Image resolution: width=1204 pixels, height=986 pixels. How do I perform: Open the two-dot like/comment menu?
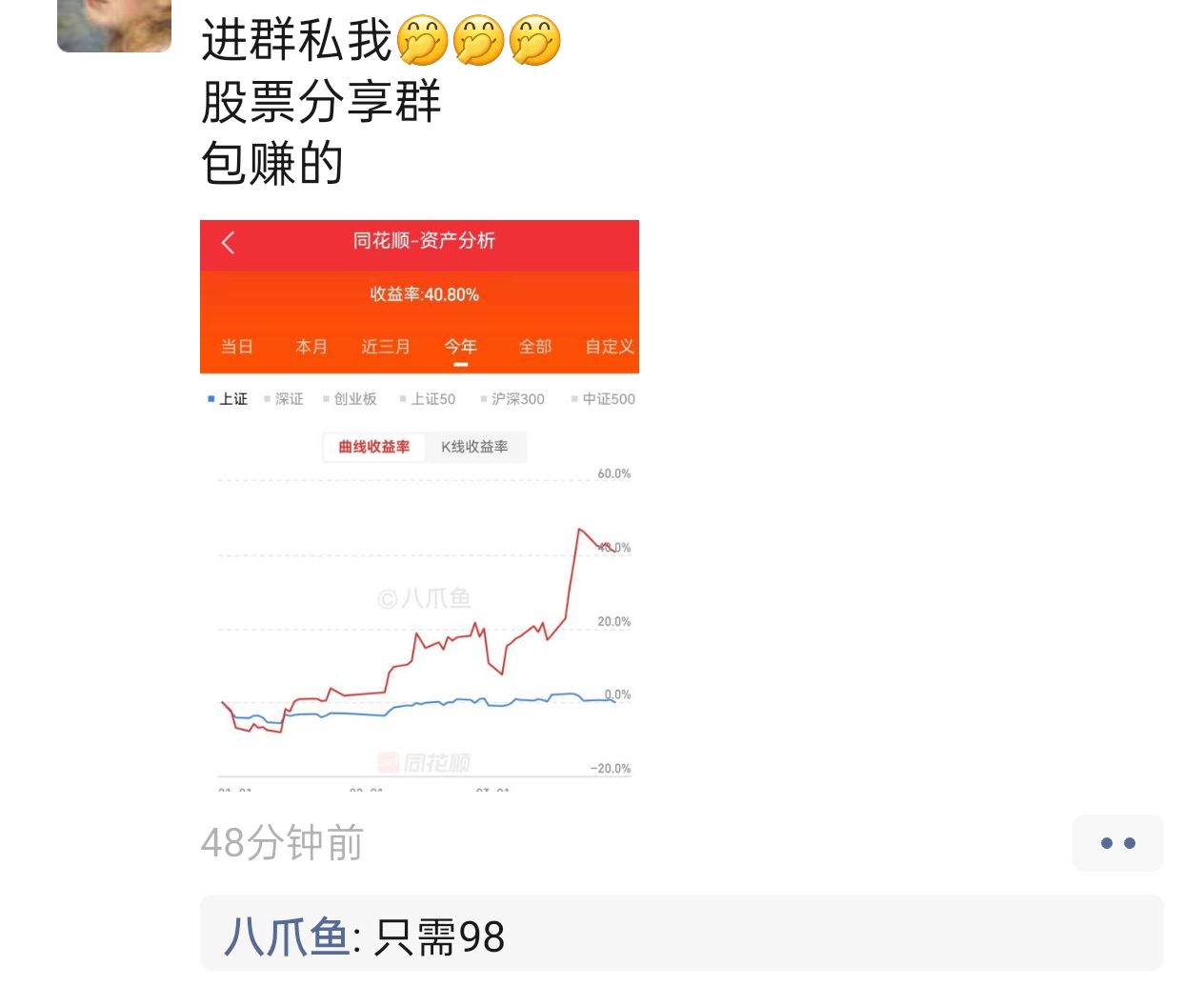(x=1117, y=843)
